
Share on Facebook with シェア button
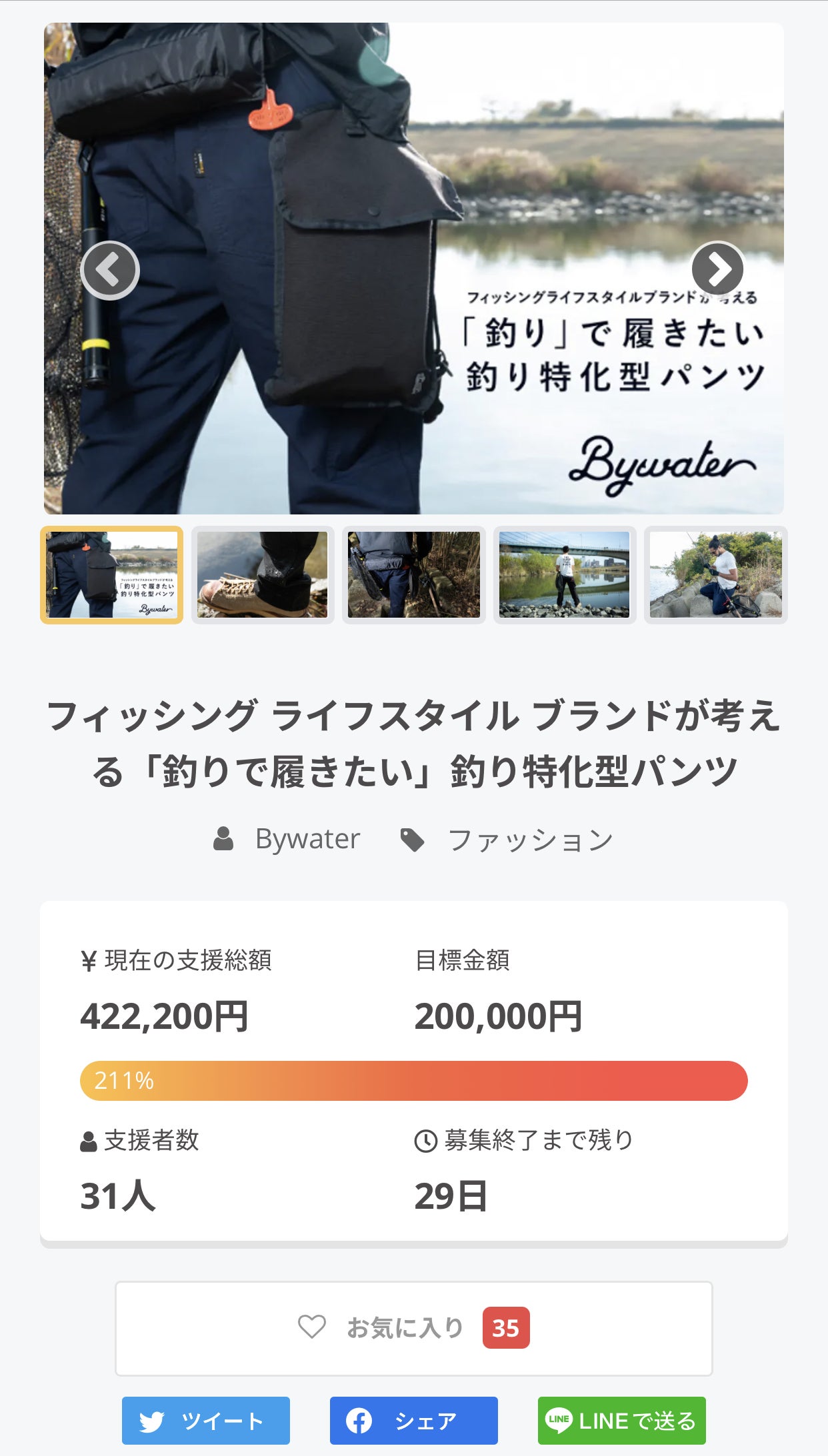[x=413, y=1421]
